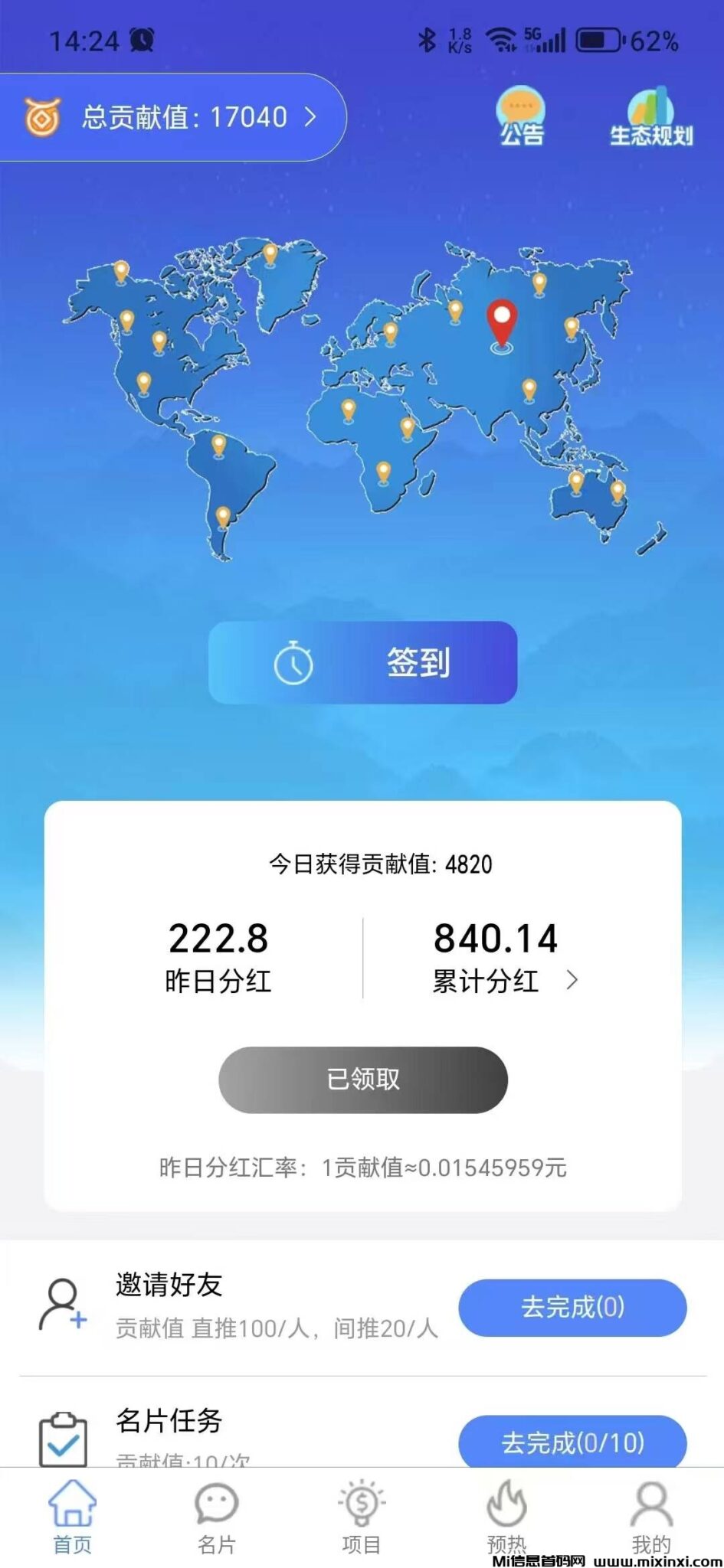Switch to the 项目 projects tab
This screenshot has width=724, height=1568.
(362, 1517)
